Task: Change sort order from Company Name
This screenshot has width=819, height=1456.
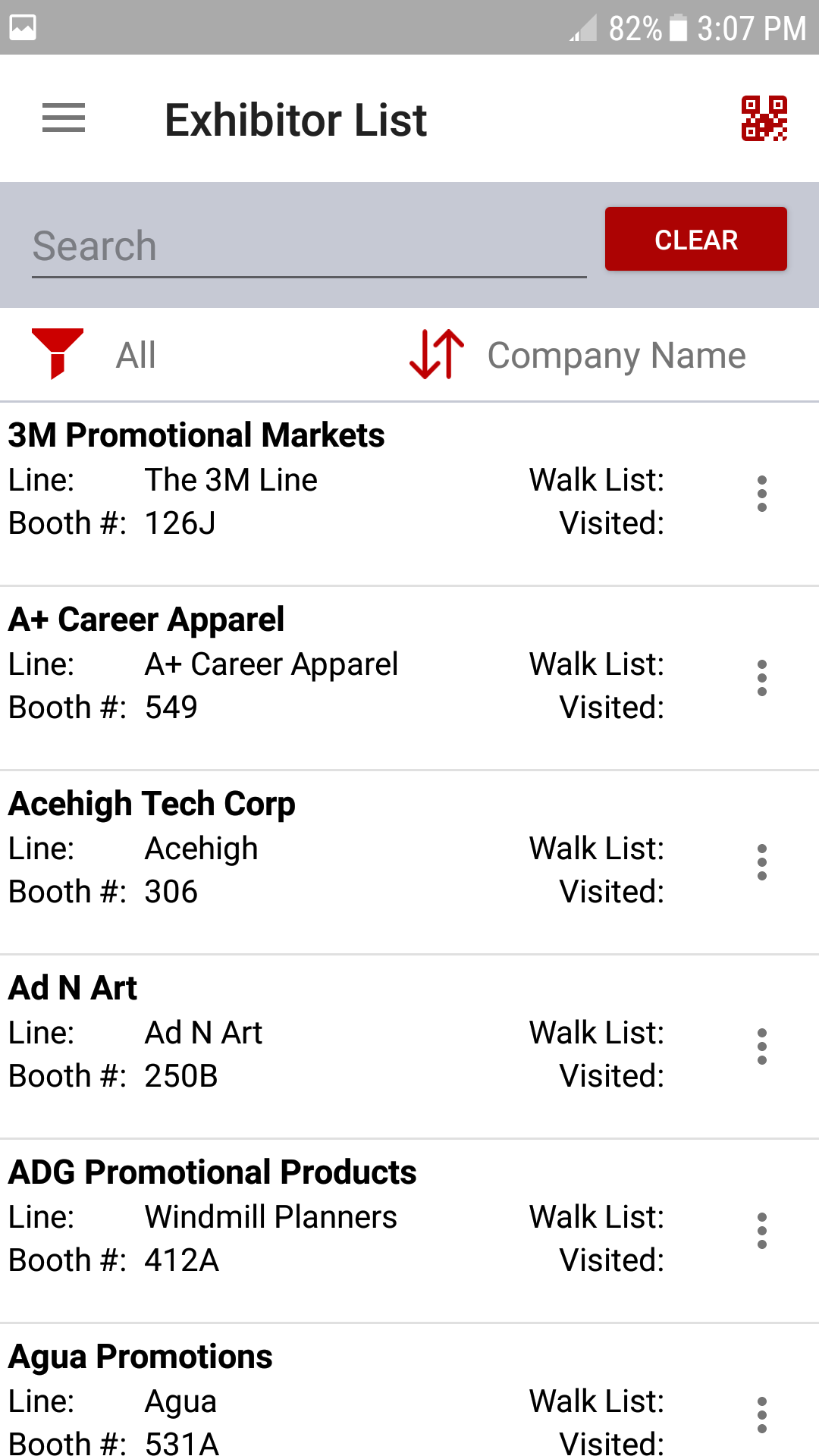Action: tap(617, 354)
